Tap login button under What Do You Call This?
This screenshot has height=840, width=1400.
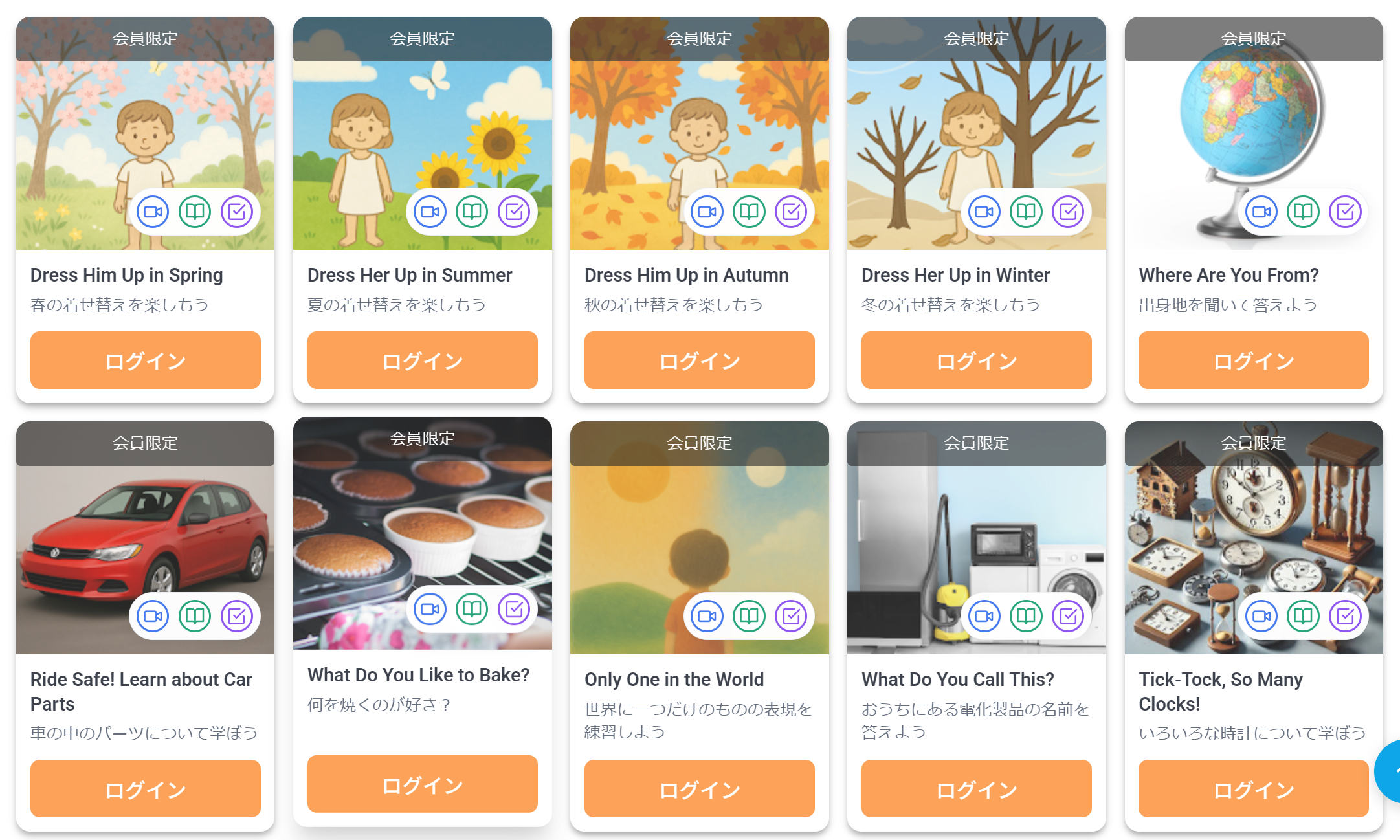pyautogui.click(x=976, y=789)
